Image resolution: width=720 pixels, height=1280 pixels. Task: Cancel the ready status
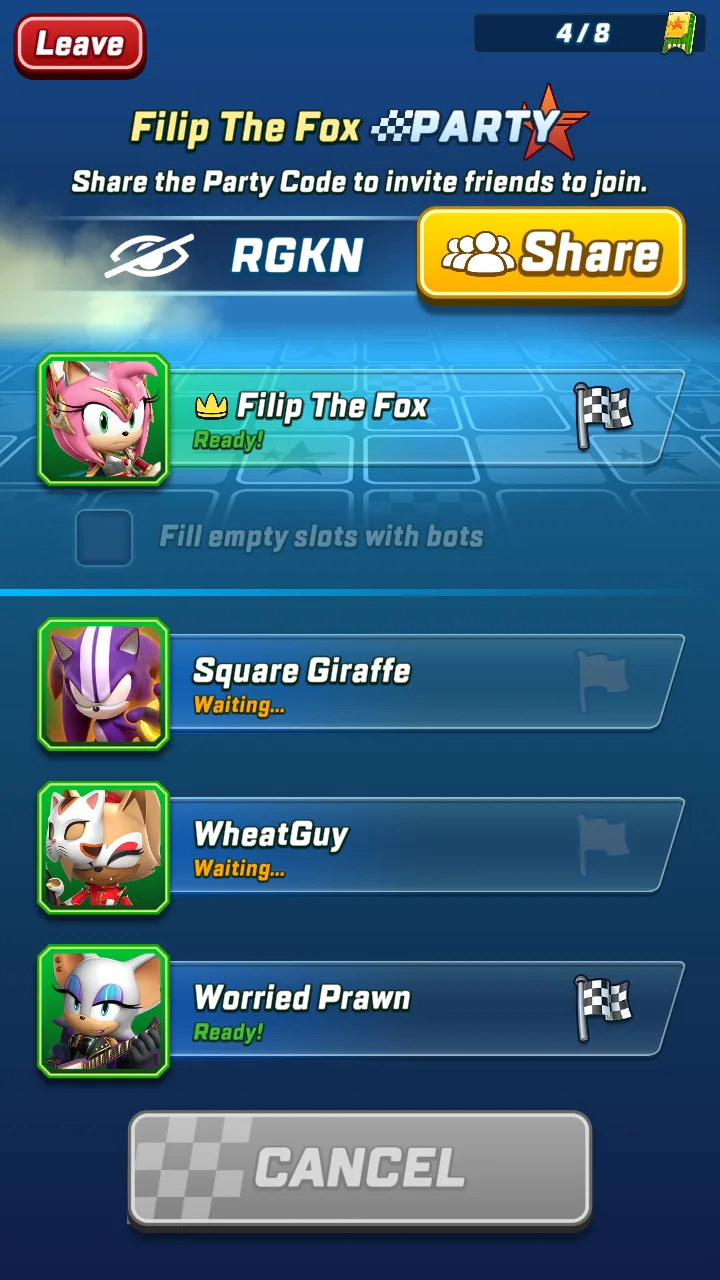click(360, 1169)
